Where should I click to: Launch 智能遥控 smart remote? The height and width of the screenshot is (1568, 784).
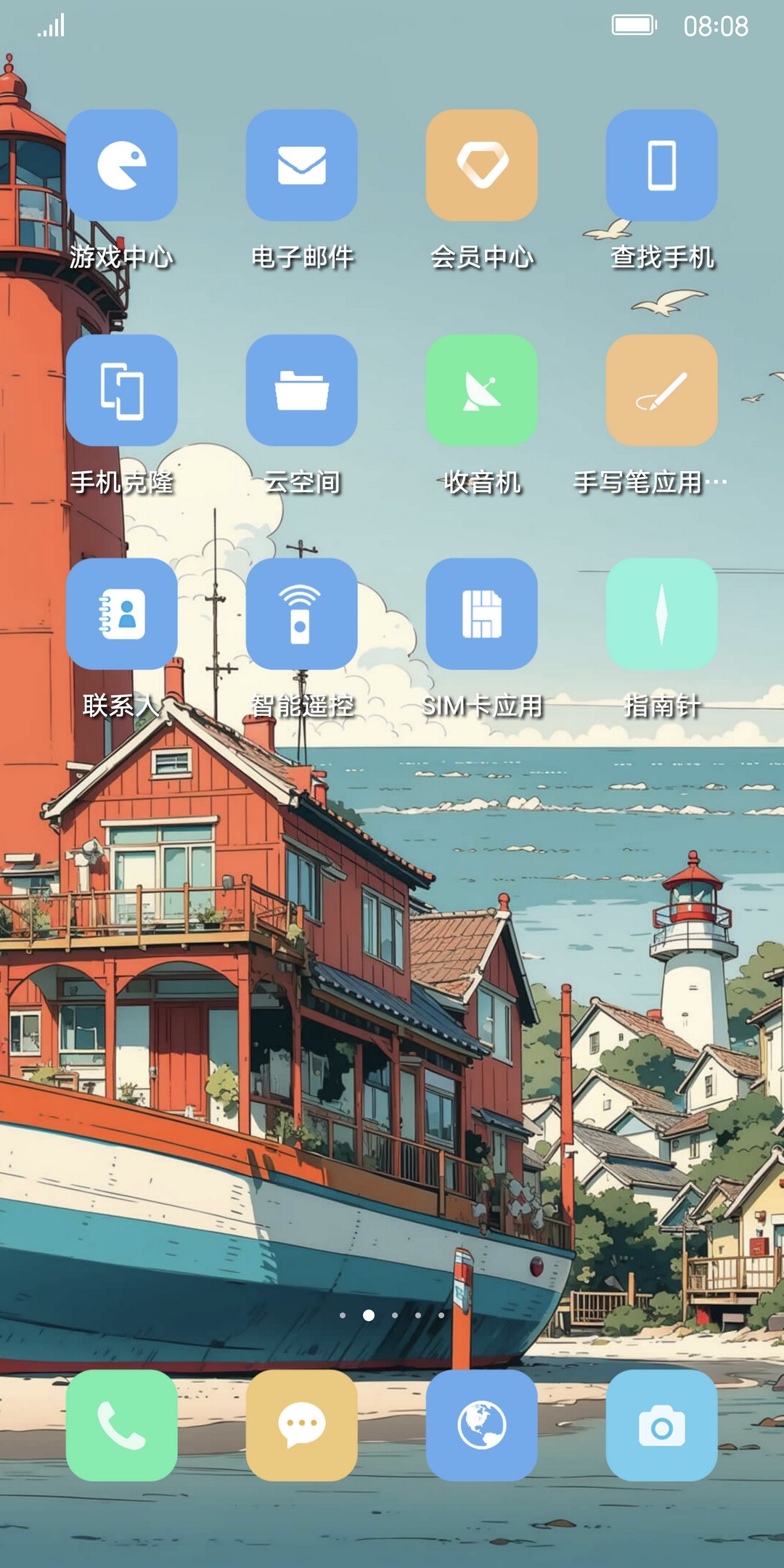pyautogui.click(x=301, y=614)
